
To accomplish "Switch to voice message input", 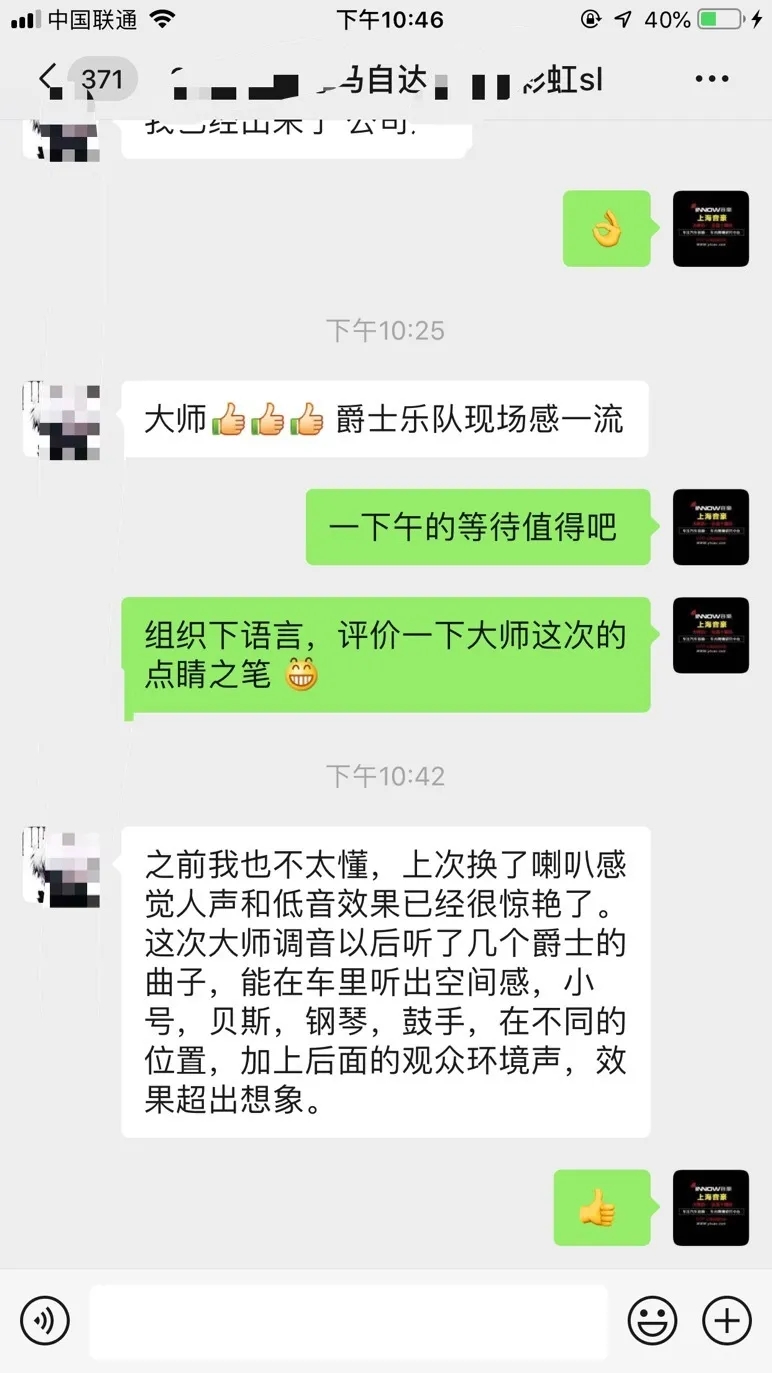I will pyautogui.click(x=45, y=1321).
